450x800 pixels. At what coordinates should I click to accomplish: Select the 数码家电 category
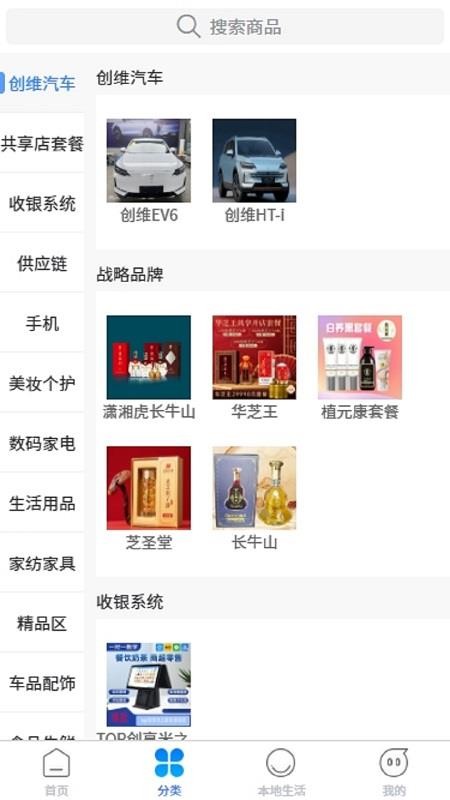tap(42, 443)
